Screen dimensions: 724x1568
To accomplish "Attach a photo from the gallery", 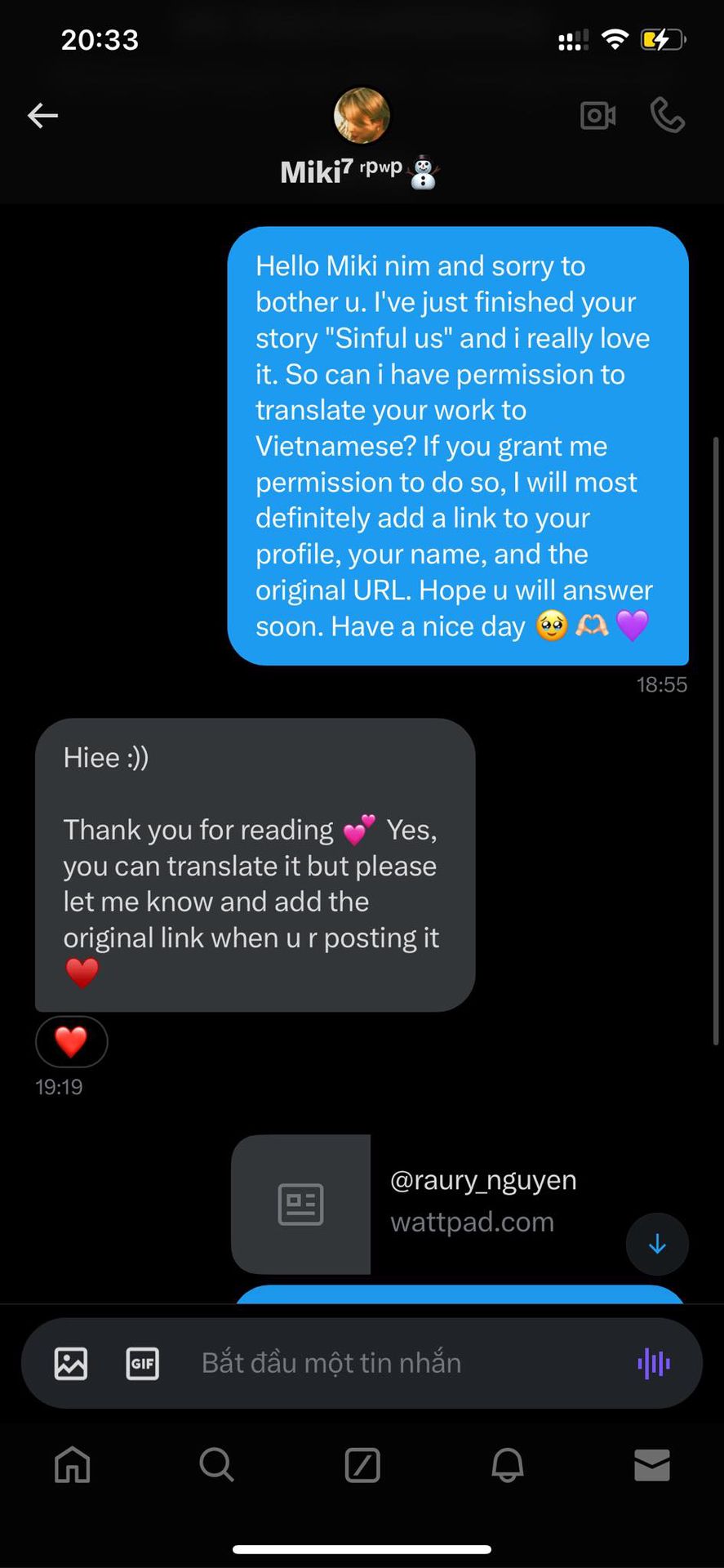I will pos(71,1363).
